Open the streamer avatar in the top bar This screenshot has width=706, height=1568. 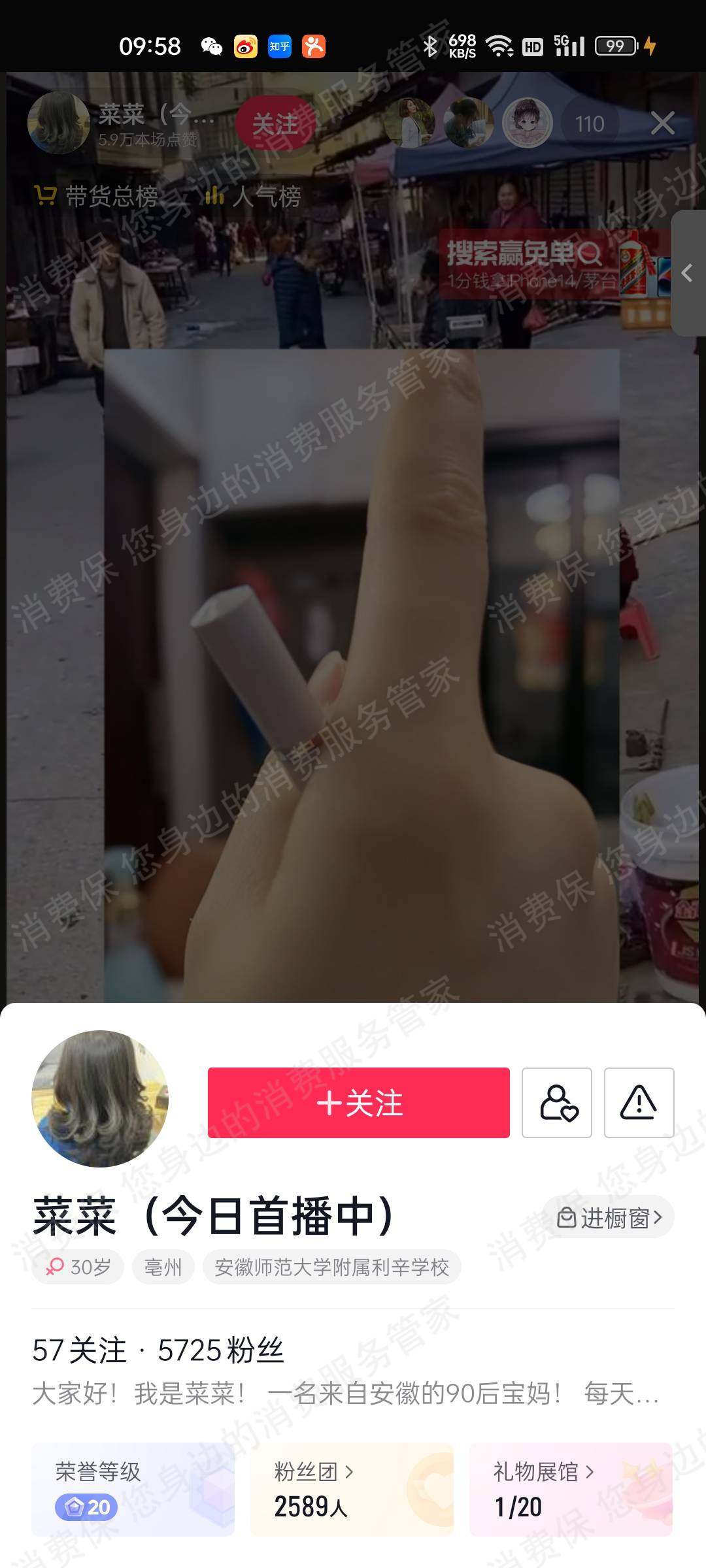point(58,123)
